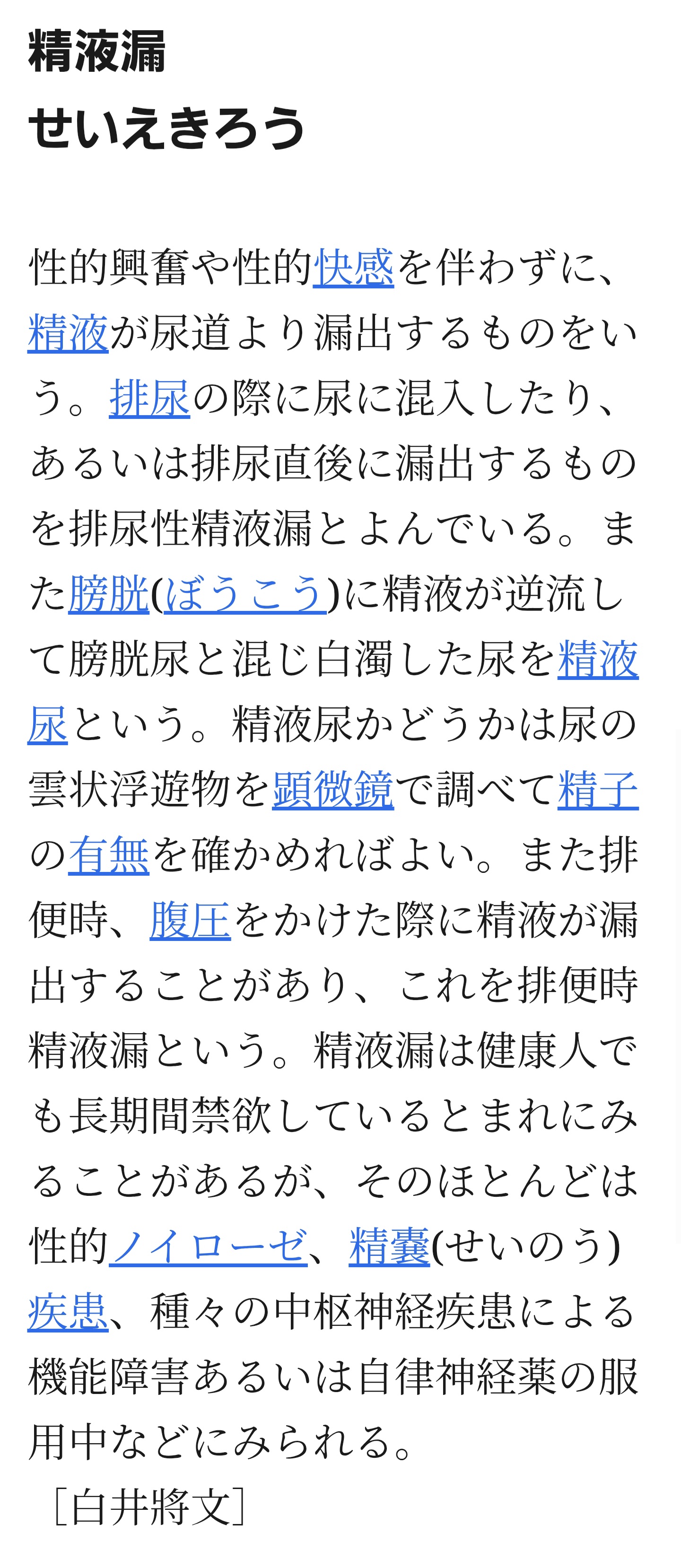Open the 快感 link

[x=353, y=267]
